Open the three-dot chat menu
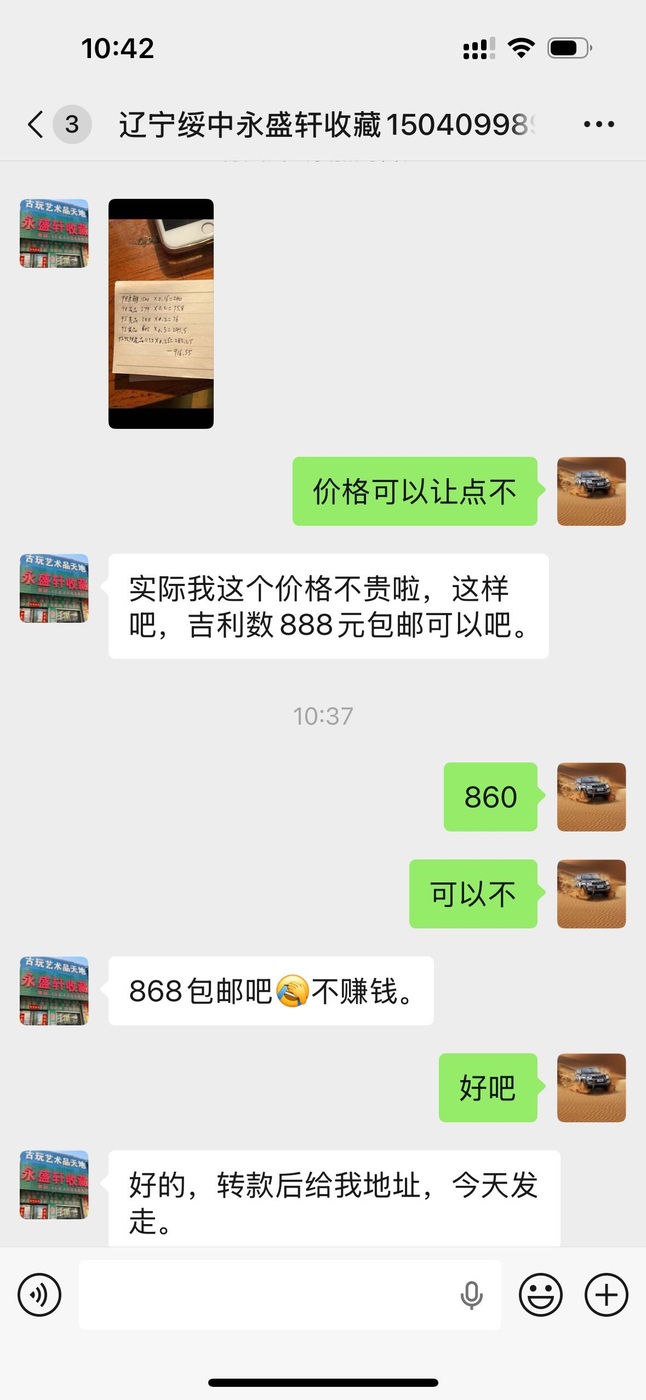646x1400 pixels. pos(598,125)
